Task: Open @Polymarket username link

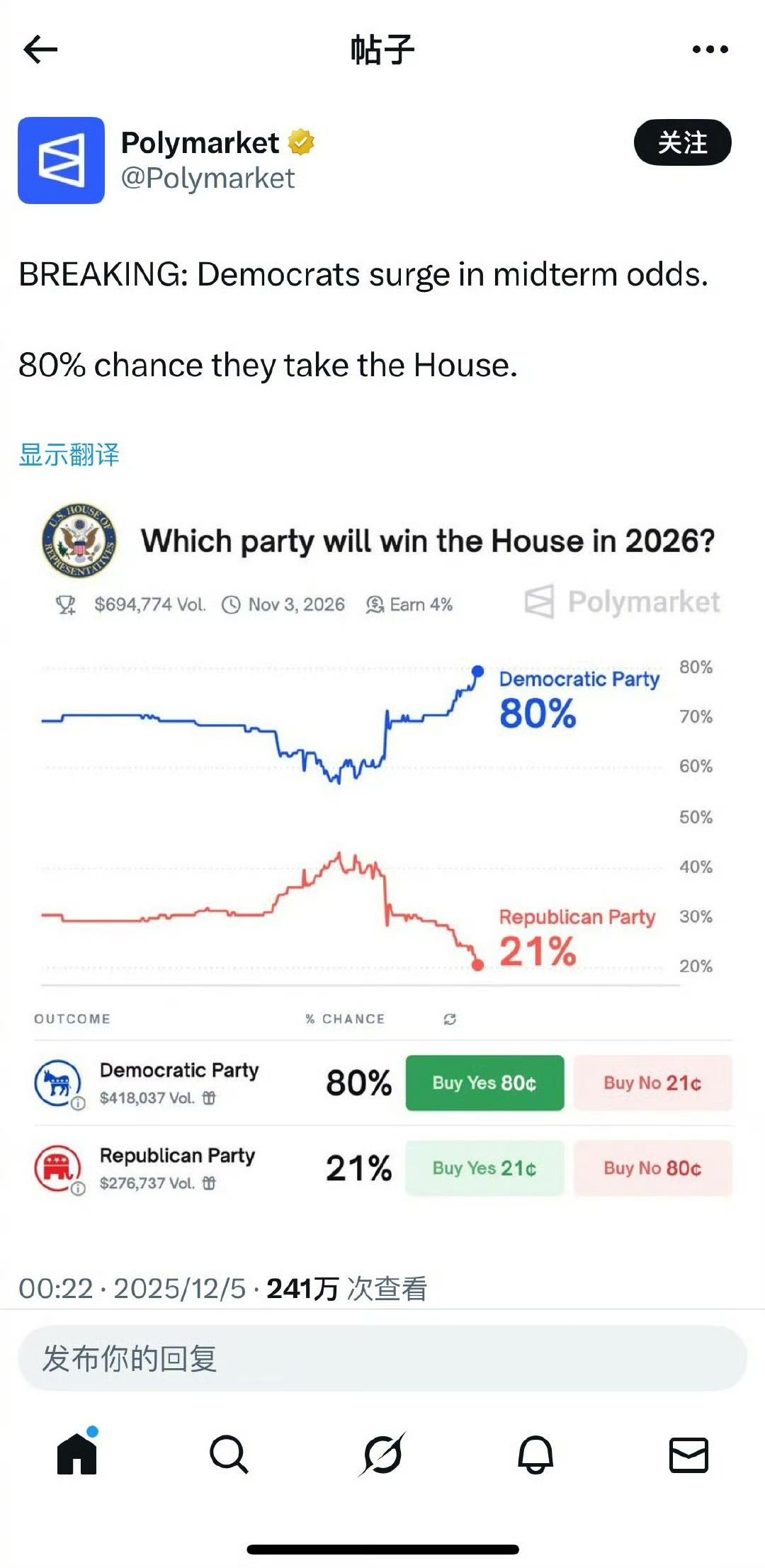Action: coord(208,178)
